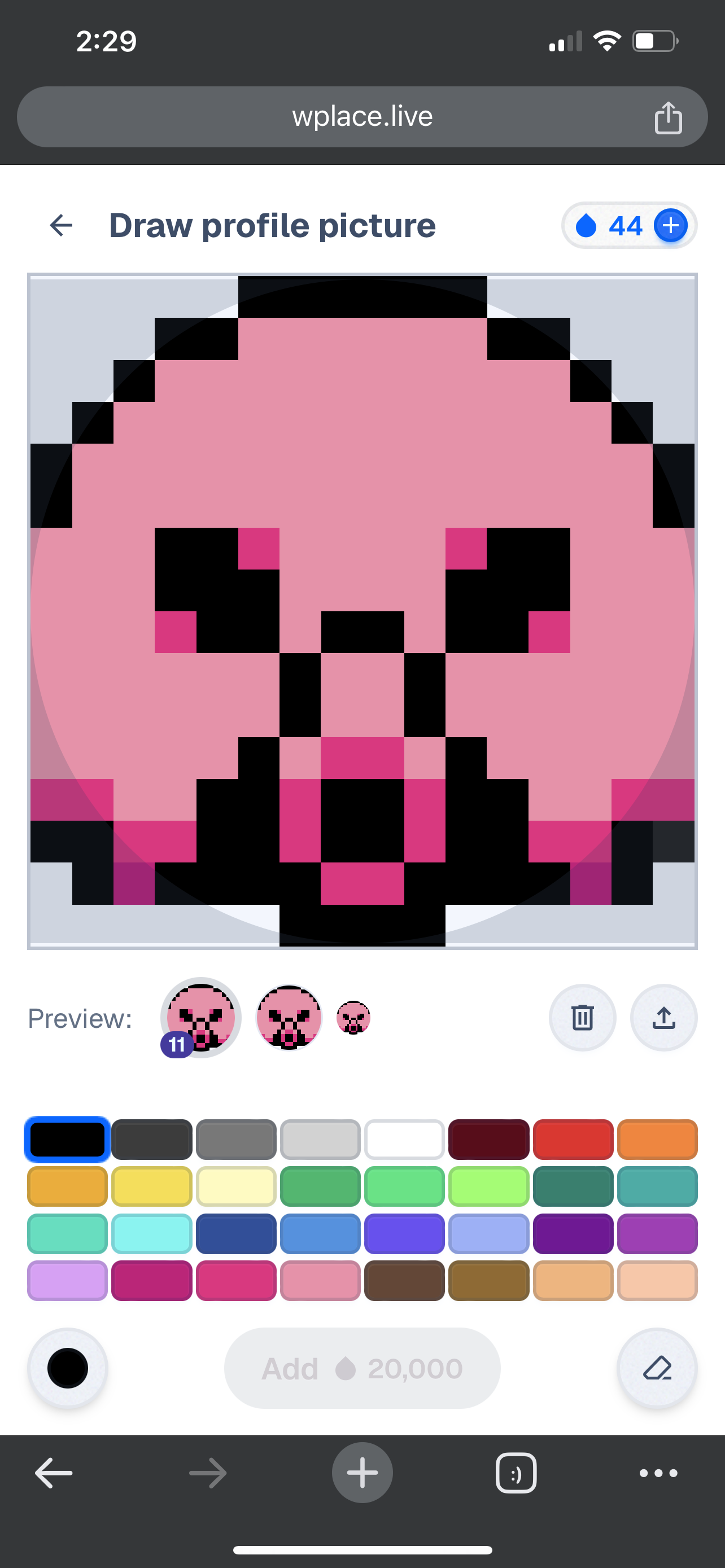Select the medium gray color swatch
Screen dimensions: 725x1568
(236, 1139)
